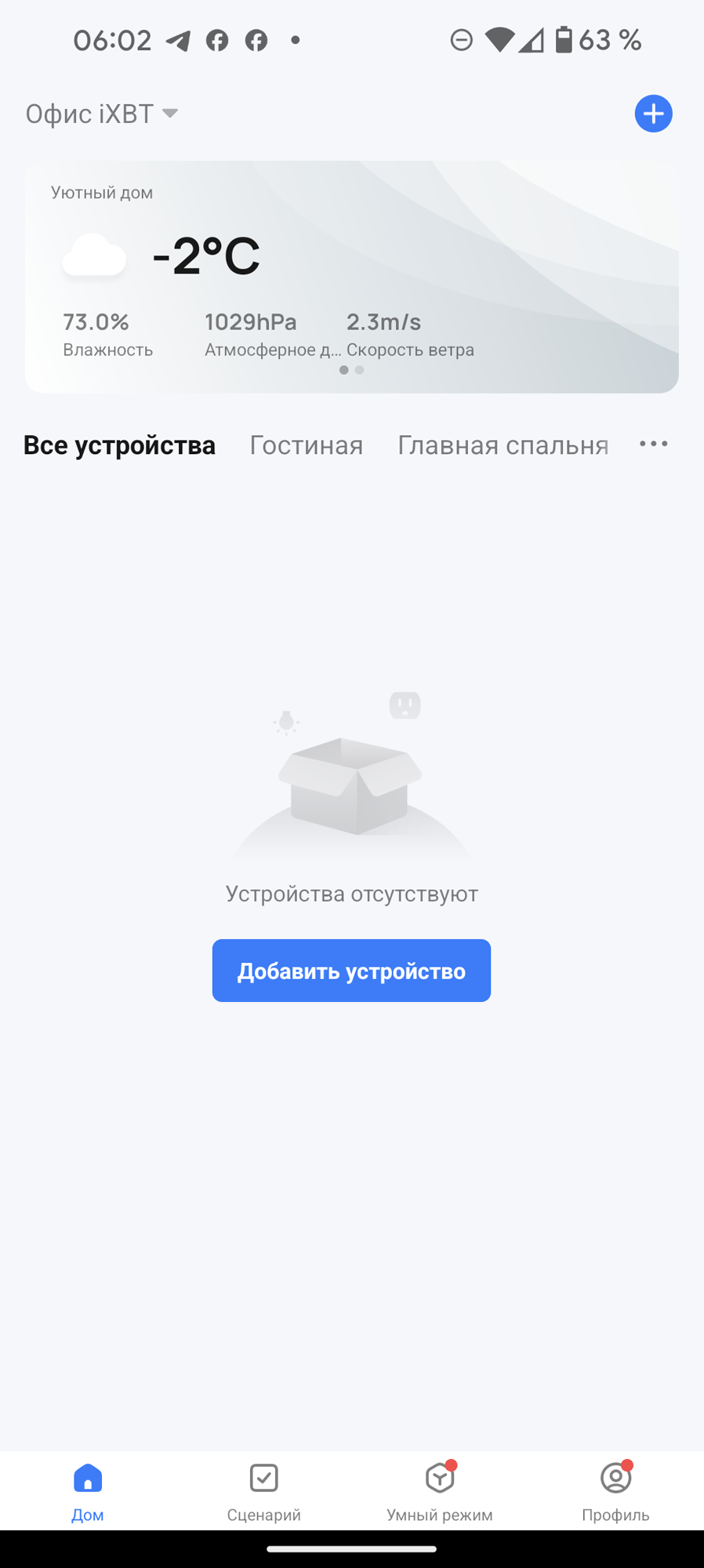Open the Офис iXBT home selector dropdown

(x=102, y=114)
